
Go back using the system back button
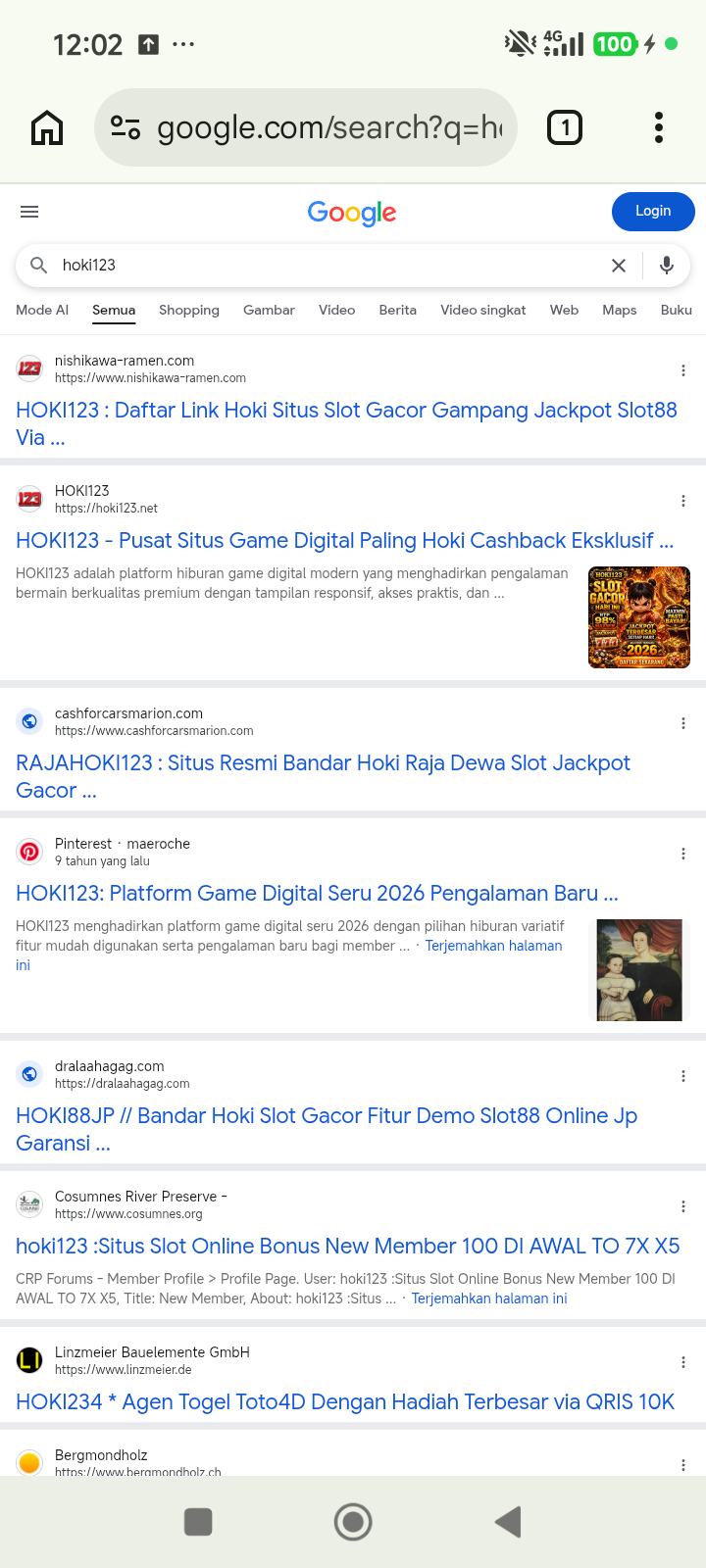(508, 1522)
